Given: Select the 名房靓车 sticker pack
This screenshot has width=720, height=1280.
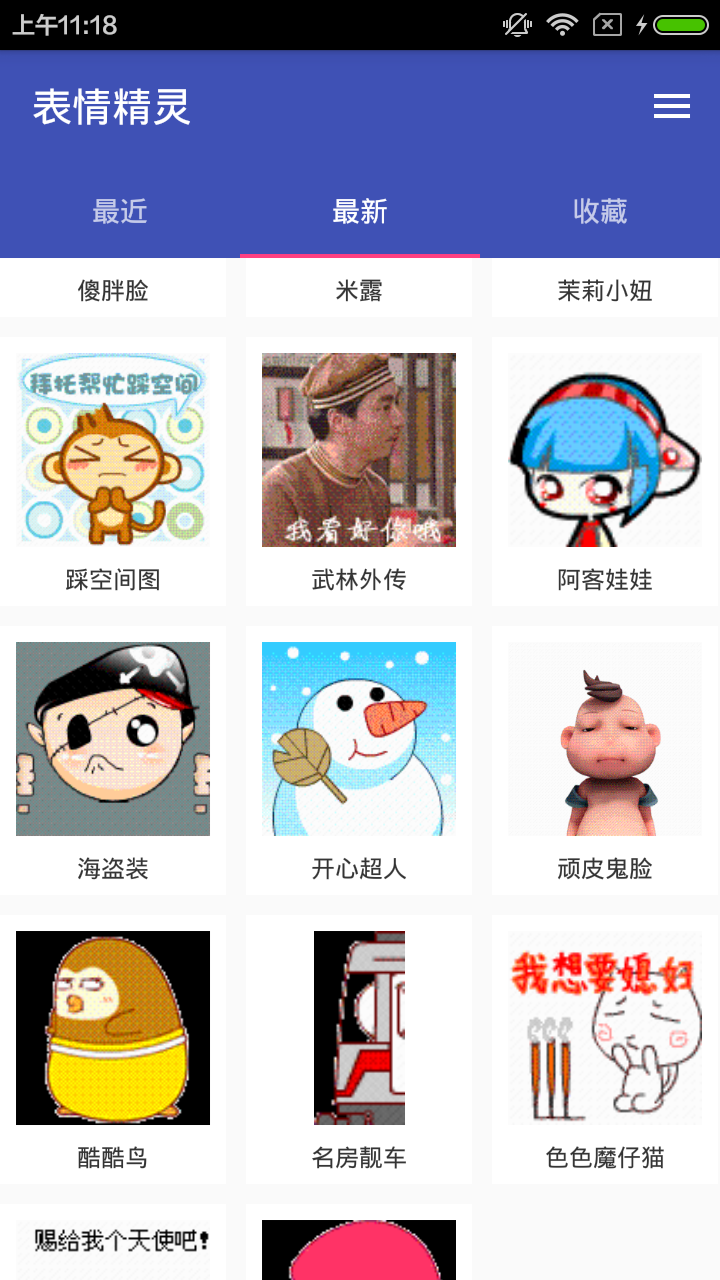Looking at the screenshot, I should point(359,1048).
